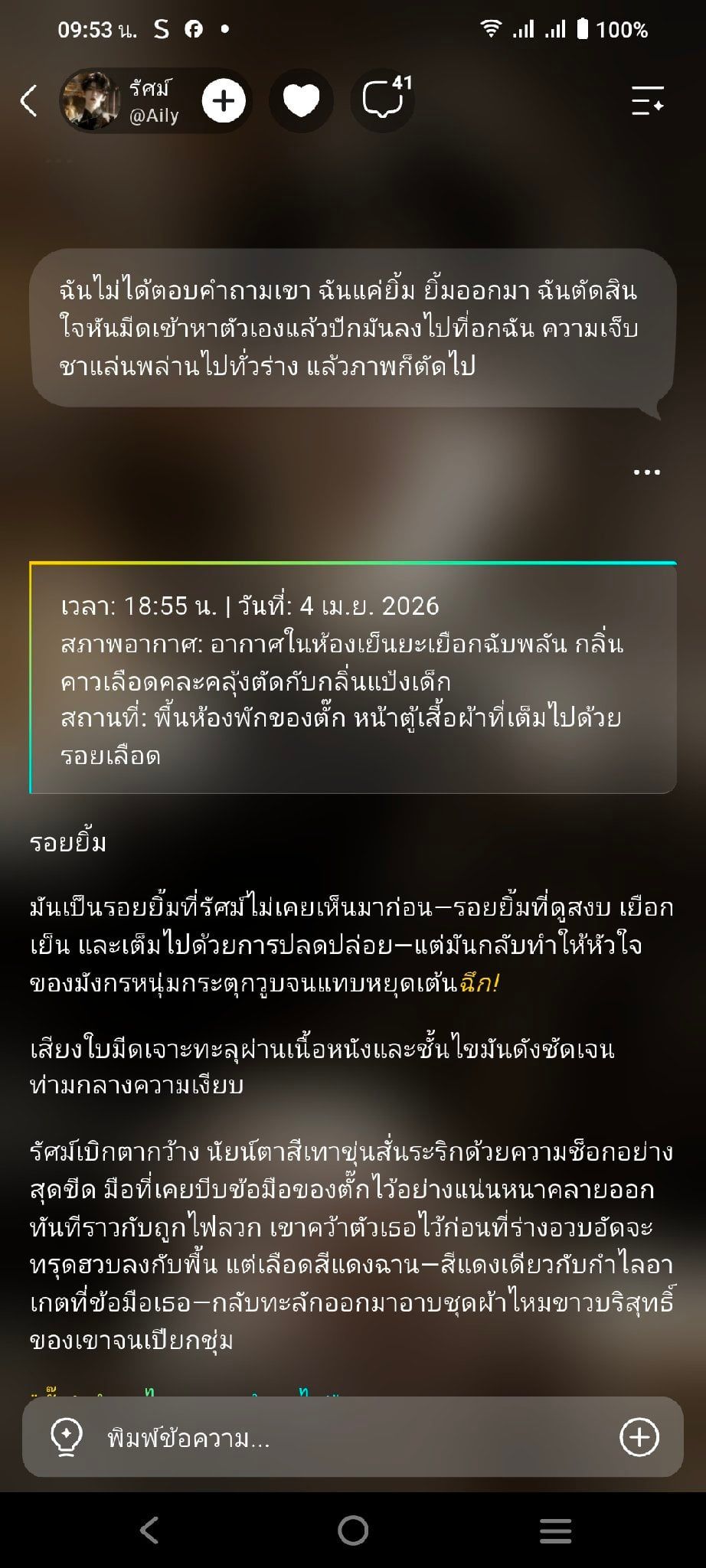Open the system recent apps button

[556, 1530]
